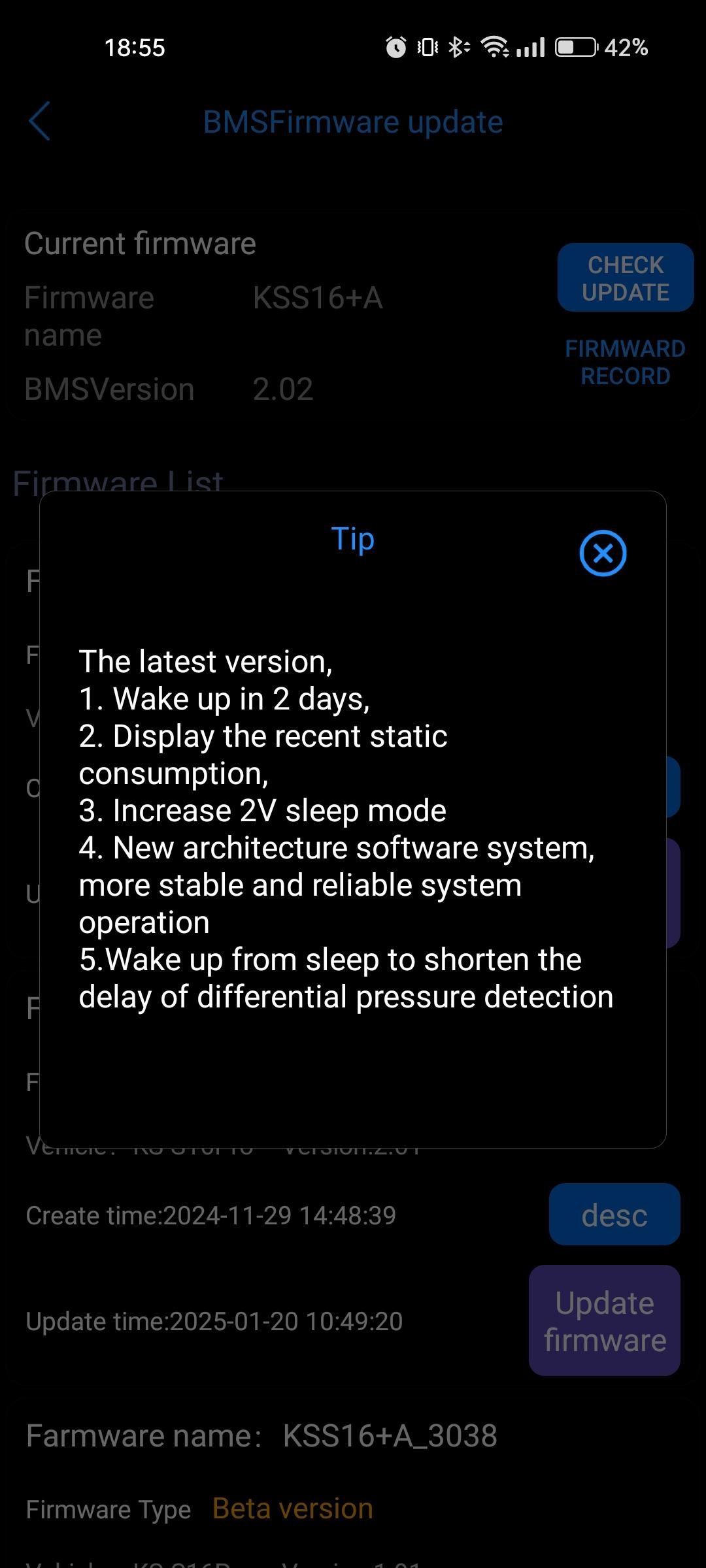Tap the CHECK UPDATE button
This screenshot has width=706, height=1568.
(626, 278)
